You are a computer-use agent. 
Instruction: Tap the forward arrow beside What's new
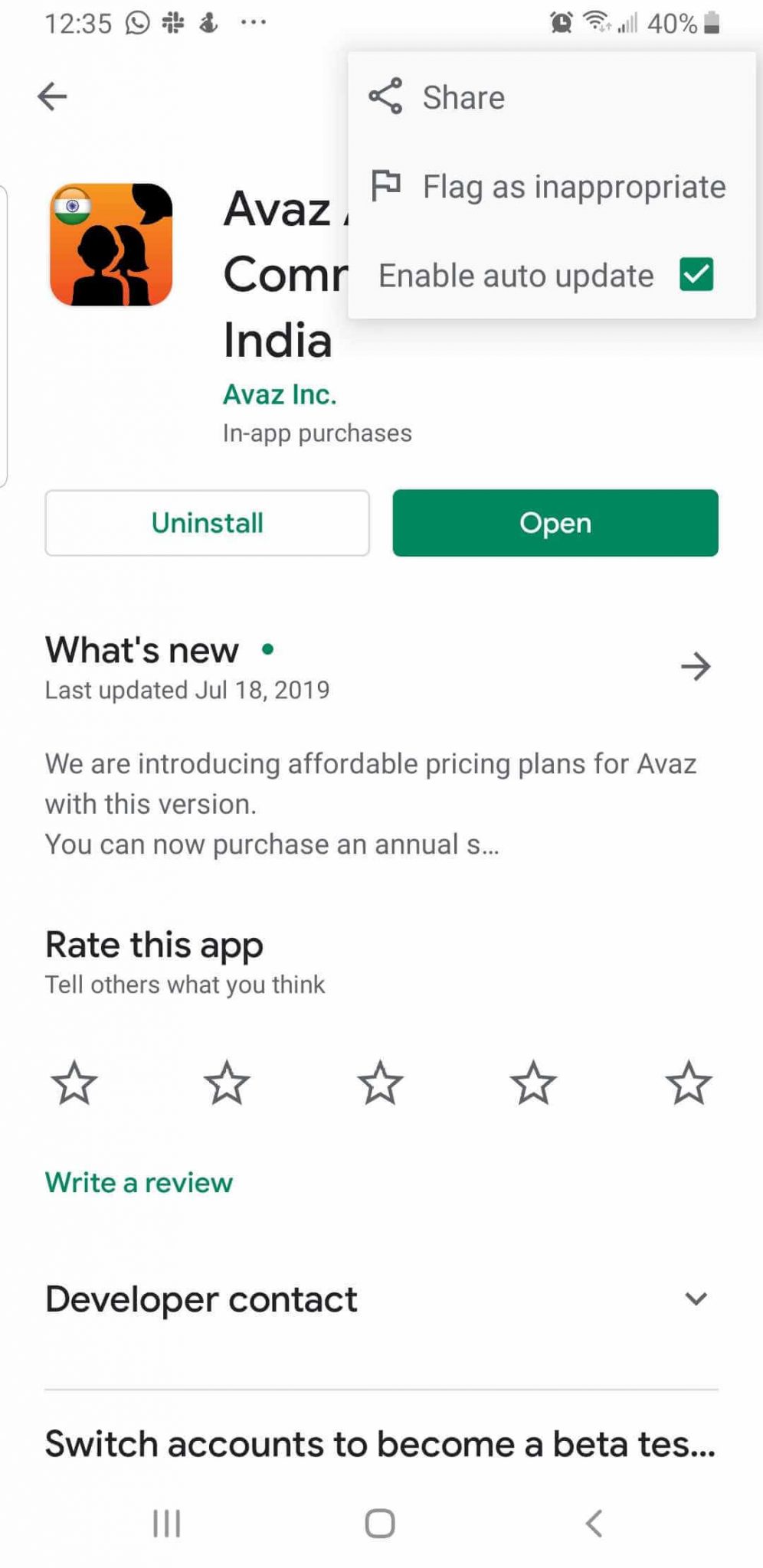[696, 667]
